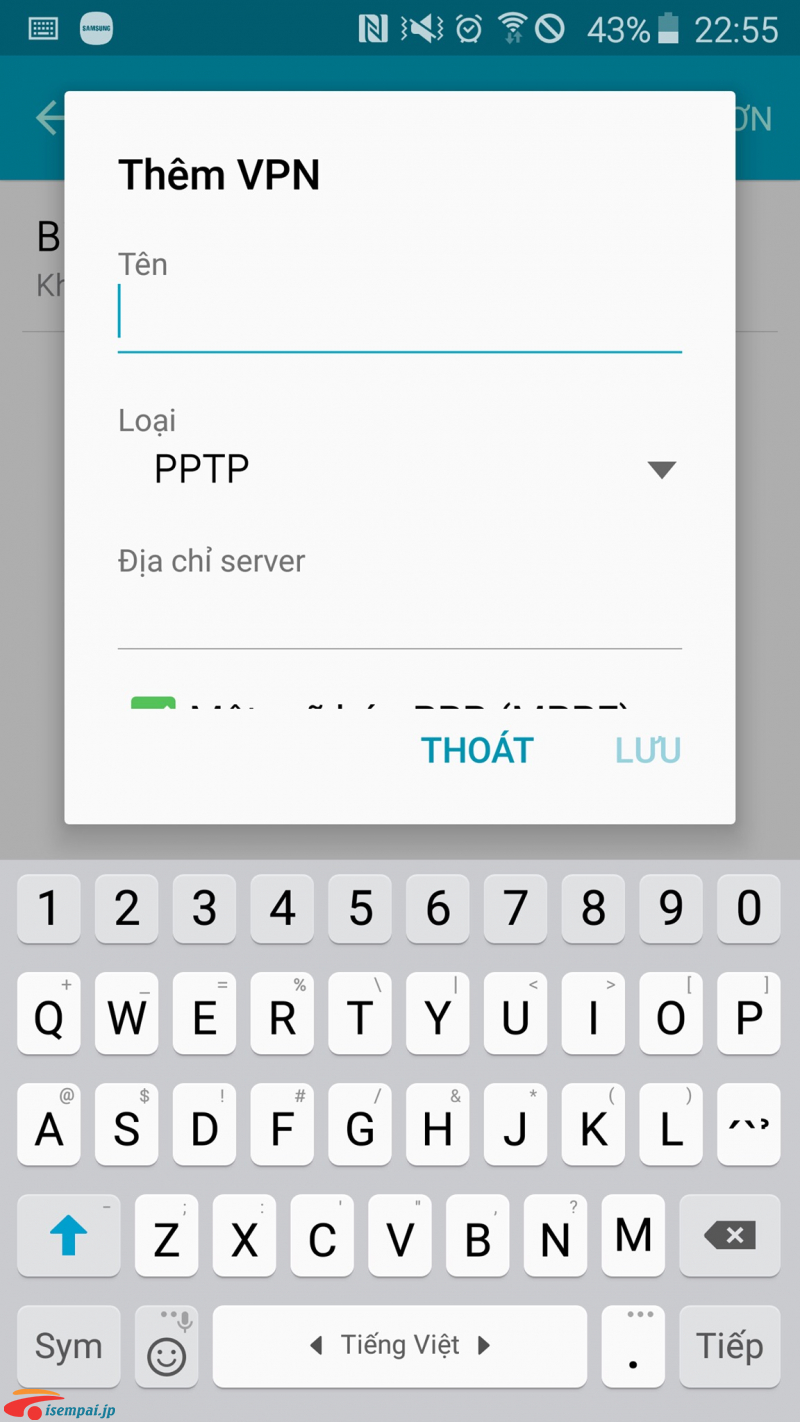Image resolution: width=800 pixels, height=1422 pixels.
Task: Open the emoji voice input key
Action: (x=166, y=1346)
